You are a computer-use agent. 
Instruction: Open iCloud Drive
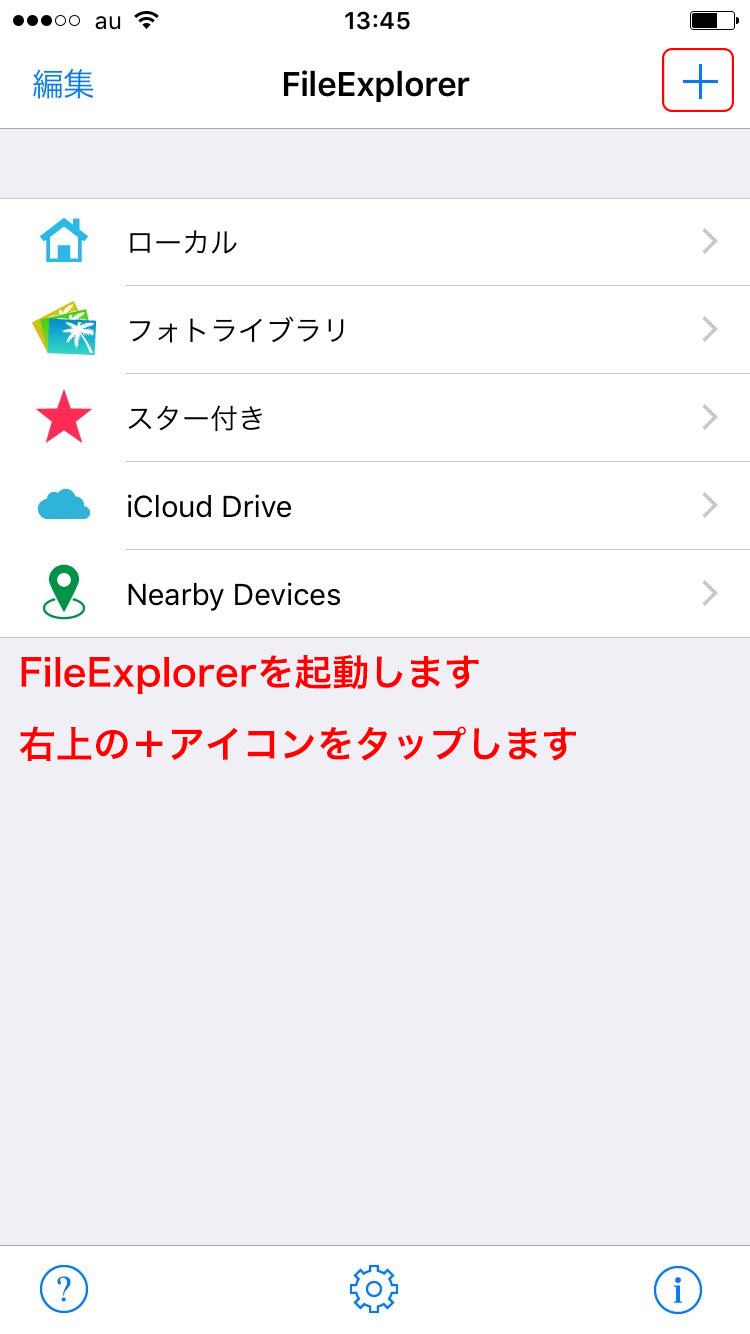[375, 506]
